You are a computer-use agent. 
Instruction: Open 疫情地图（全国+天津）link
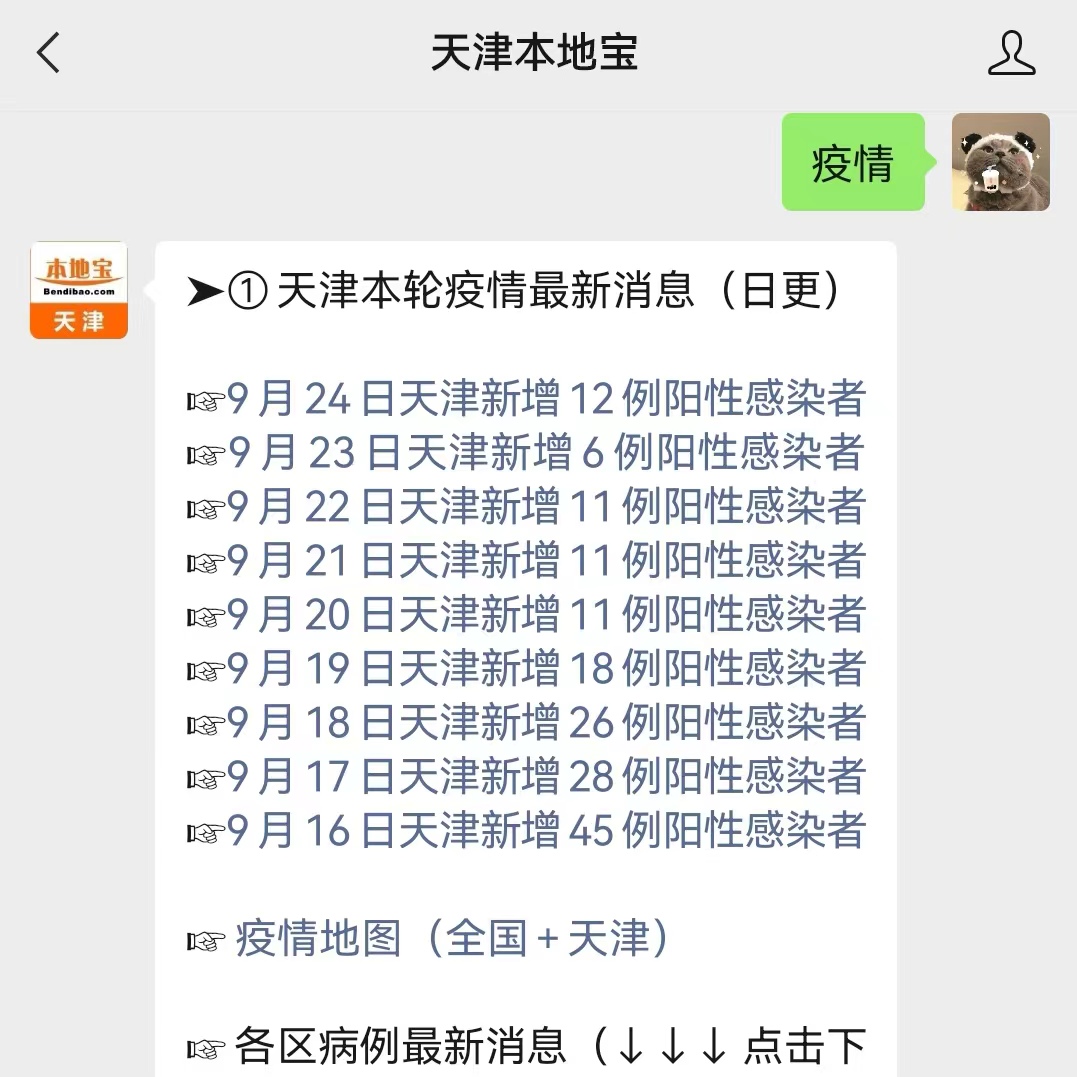[x=452, y=939]
